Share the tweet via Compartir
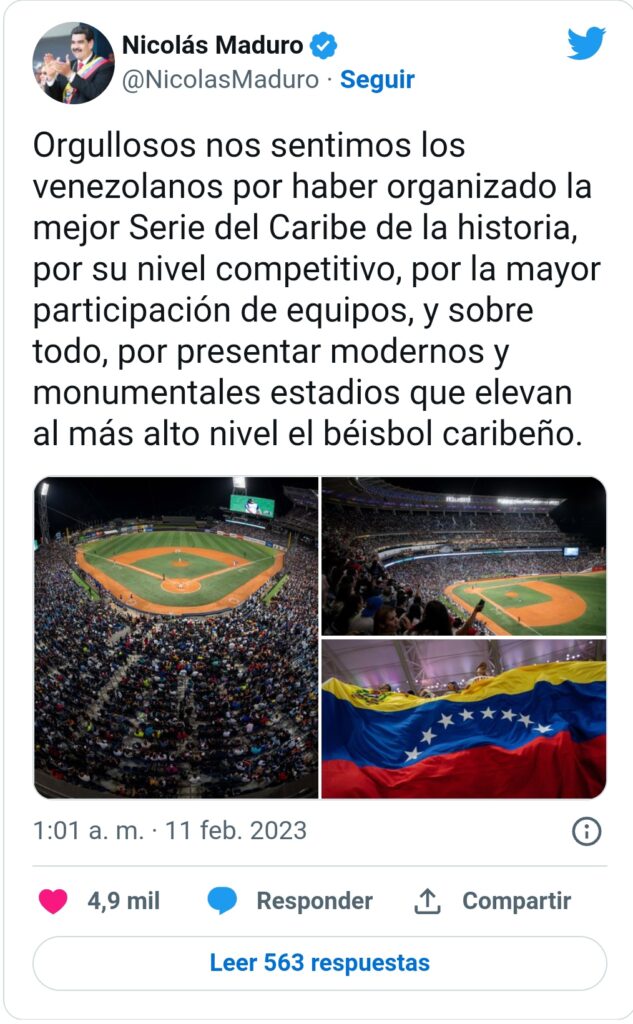Screen dimensions: 633x1024 (x=492, y=901)
